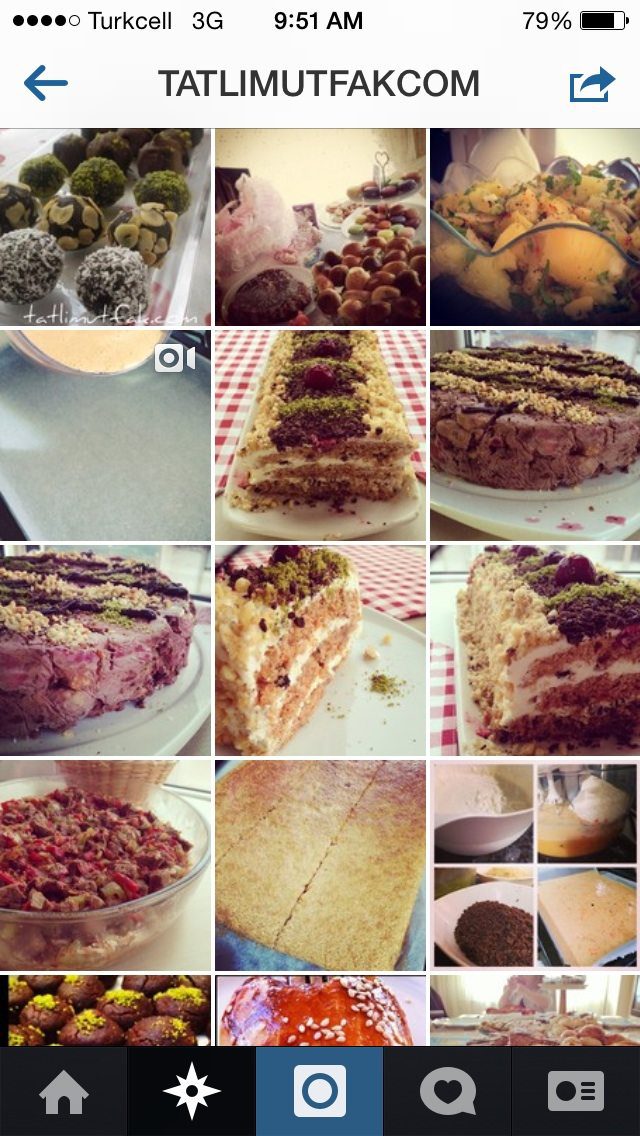Go back using the arrow
The height and width of the screenshot is (1136, 640).
(45, 84)
